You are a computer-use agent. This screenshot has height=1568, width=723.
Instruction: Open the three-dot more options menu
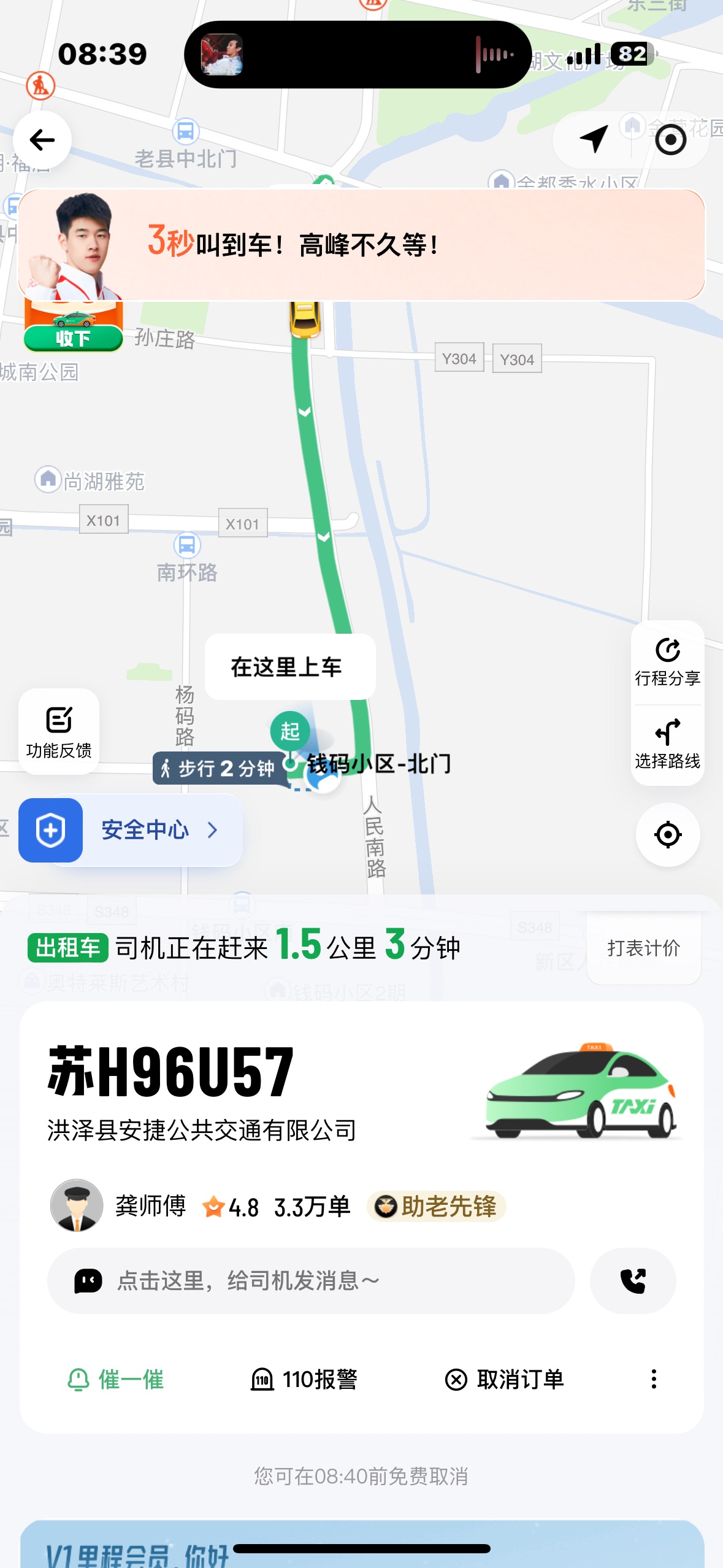click(x=654, y=1379)
